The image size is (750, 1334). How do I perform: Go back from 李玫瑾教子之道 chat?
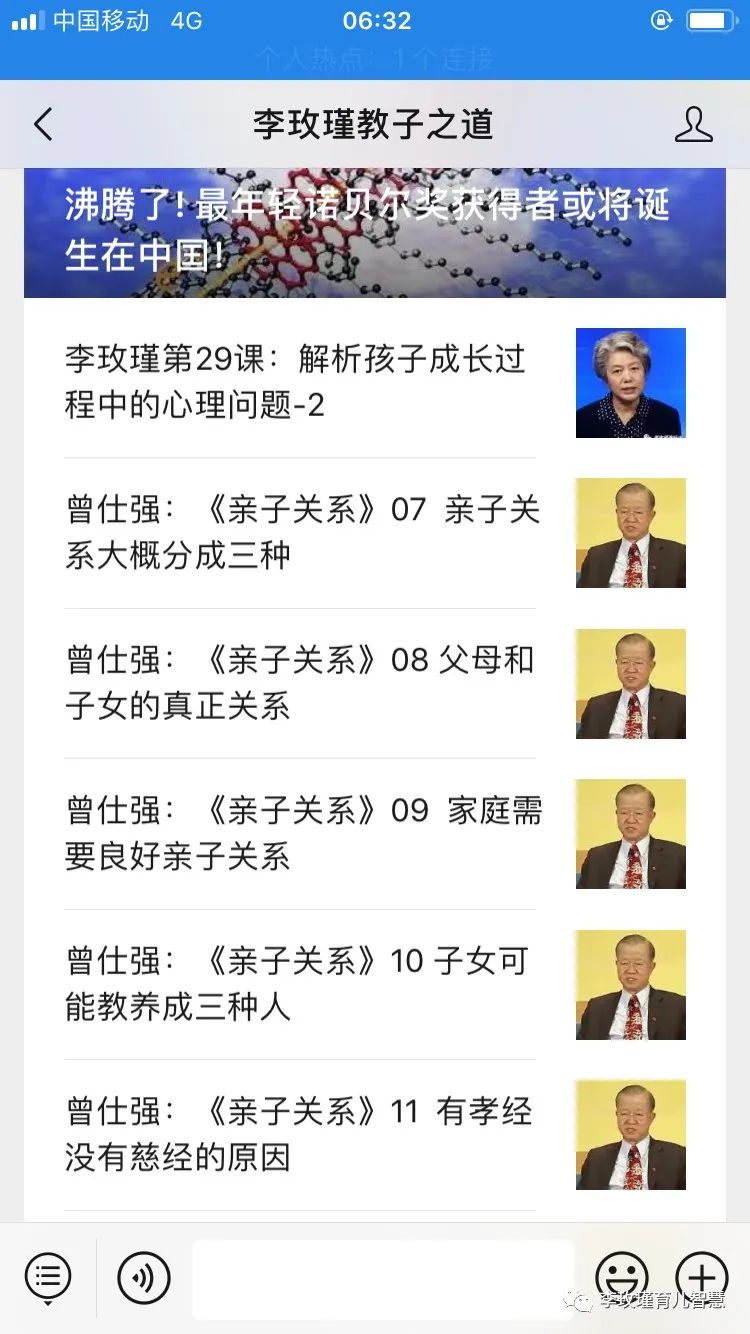[x=42, y=125]
